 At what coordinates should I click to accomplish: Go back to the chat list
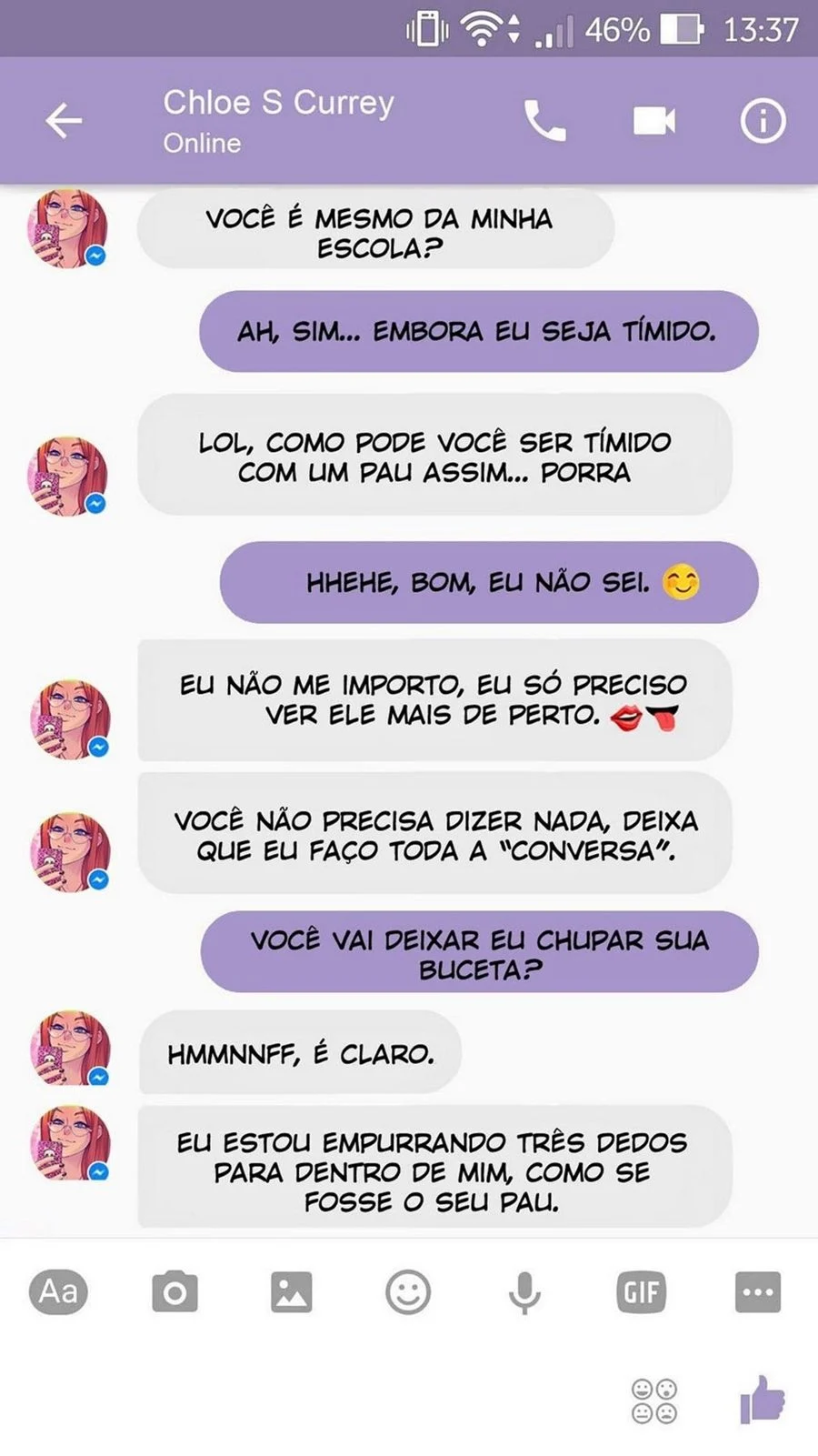click(62, 119)
